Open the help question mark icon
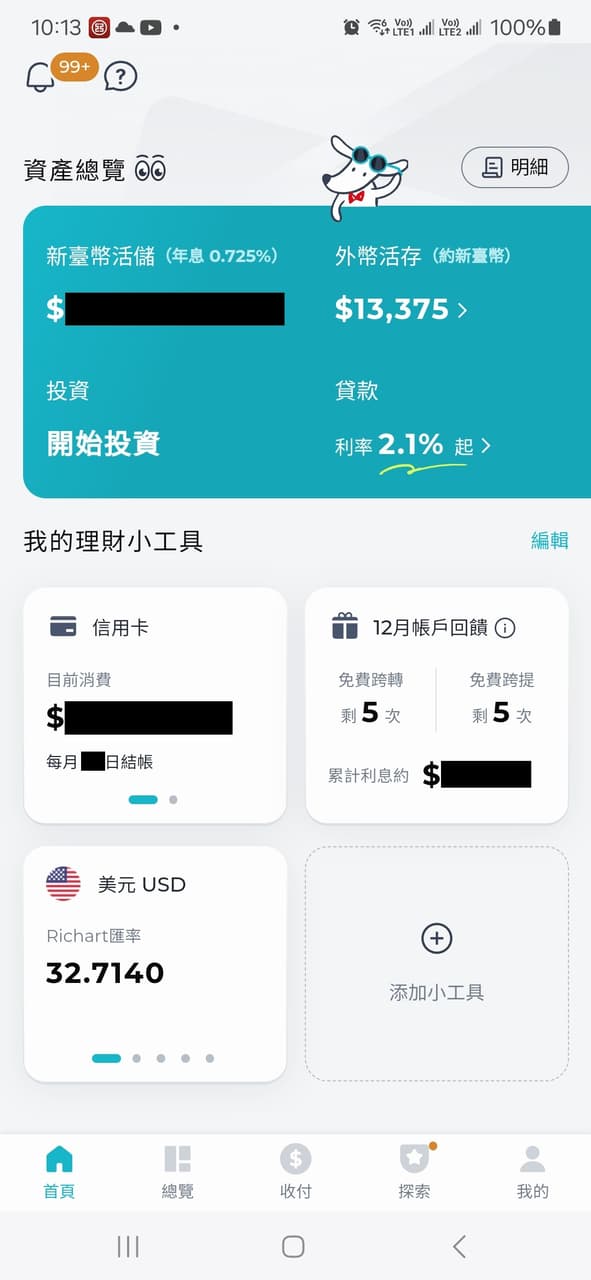 coord(121,76)
